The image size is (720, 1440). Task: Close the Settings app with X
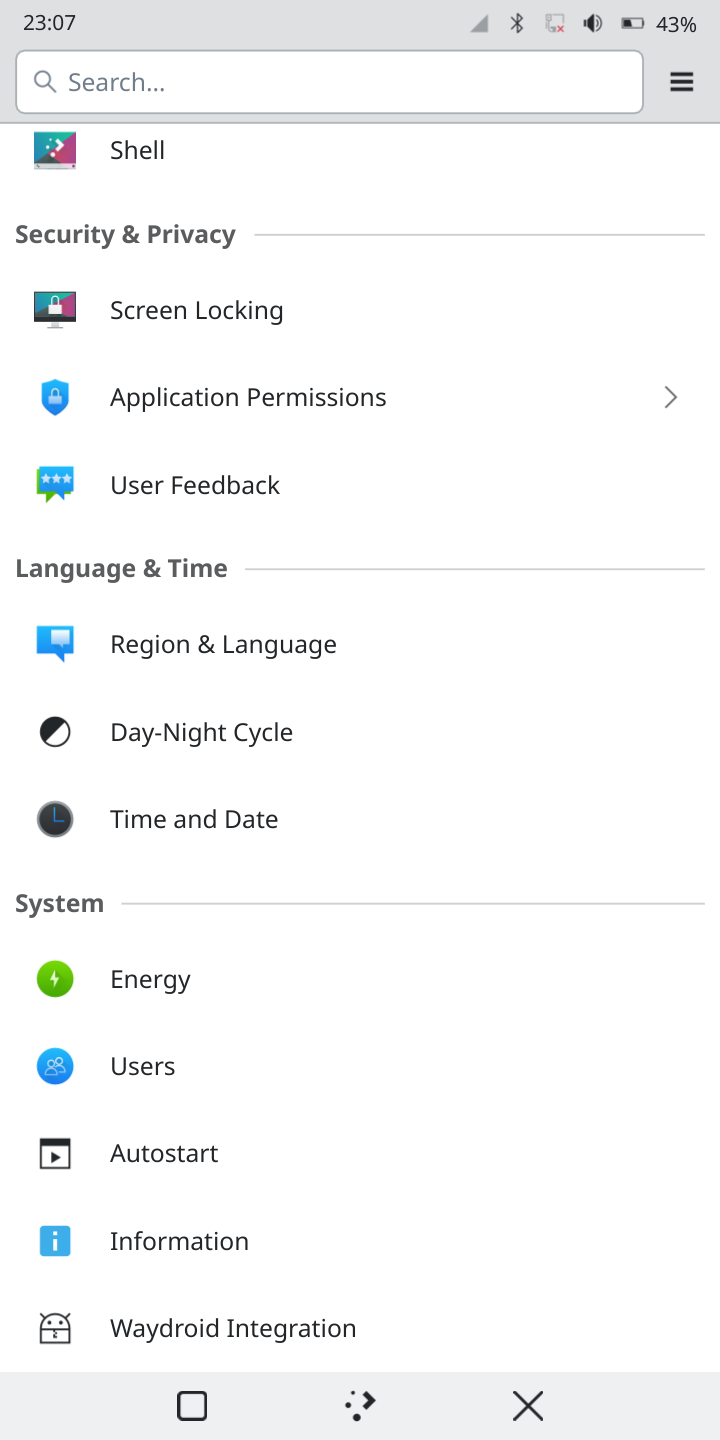point(528,1406)
